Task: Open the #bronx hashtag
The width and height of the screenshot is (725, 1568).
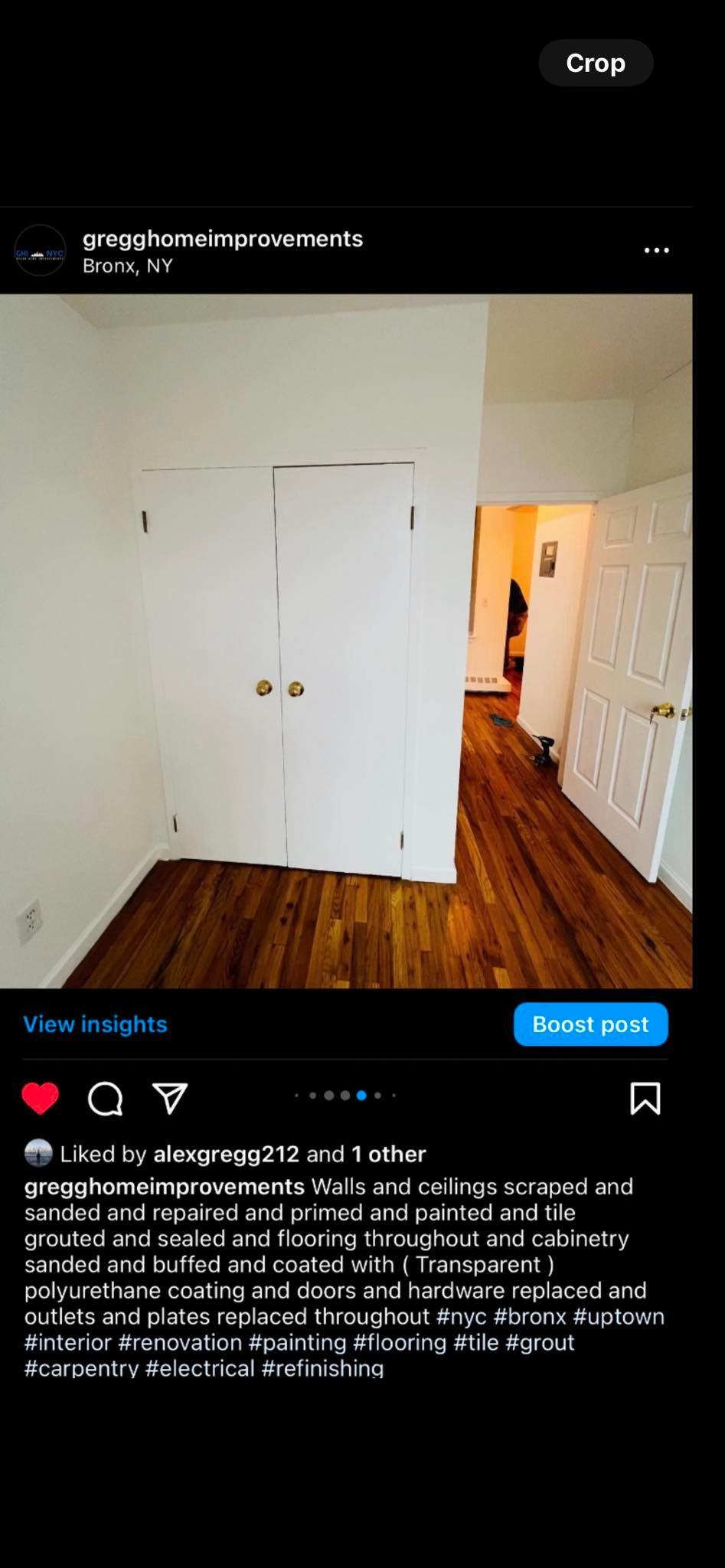Action: pyautogui.click(x=529, y=1316)
